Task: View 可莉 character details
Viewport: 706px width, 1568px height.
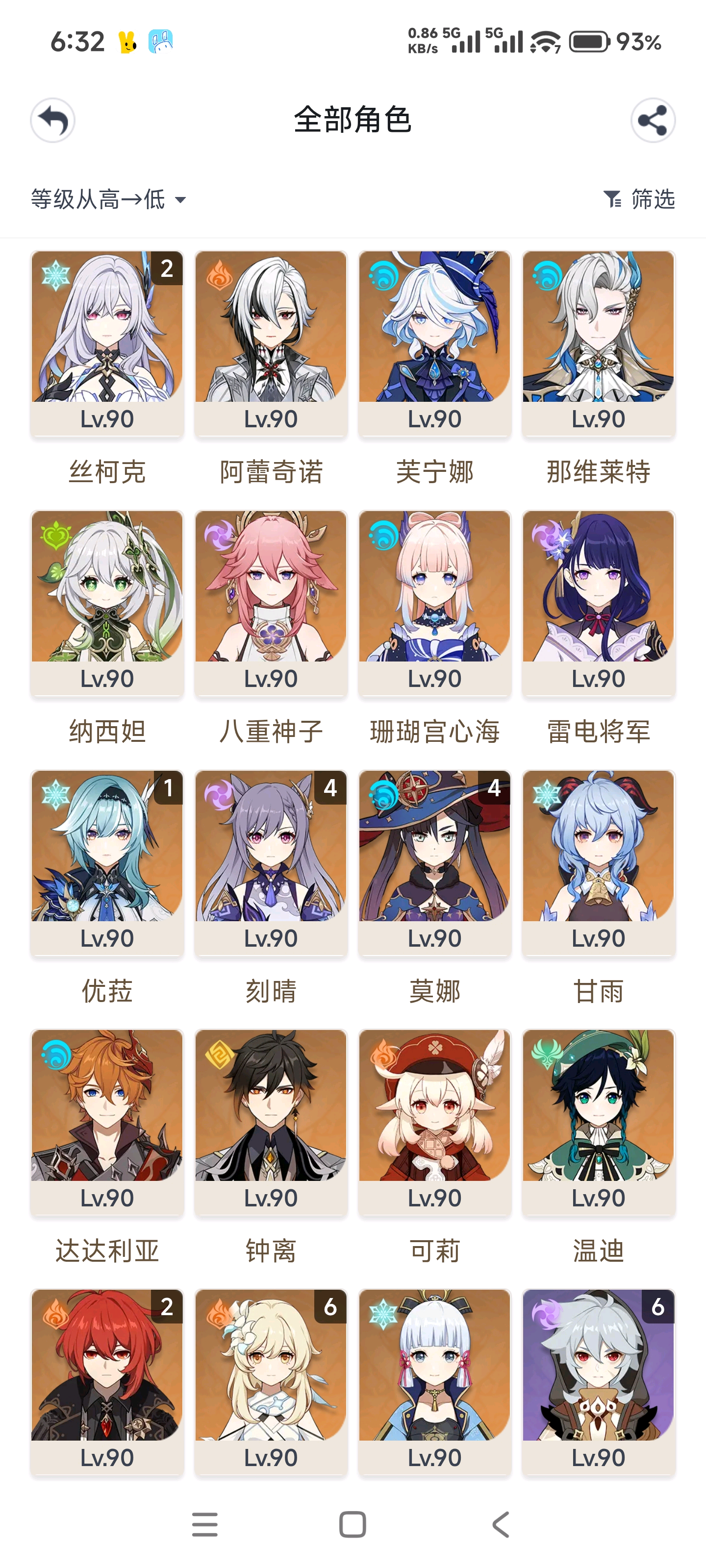Action: pos(434,1123)
